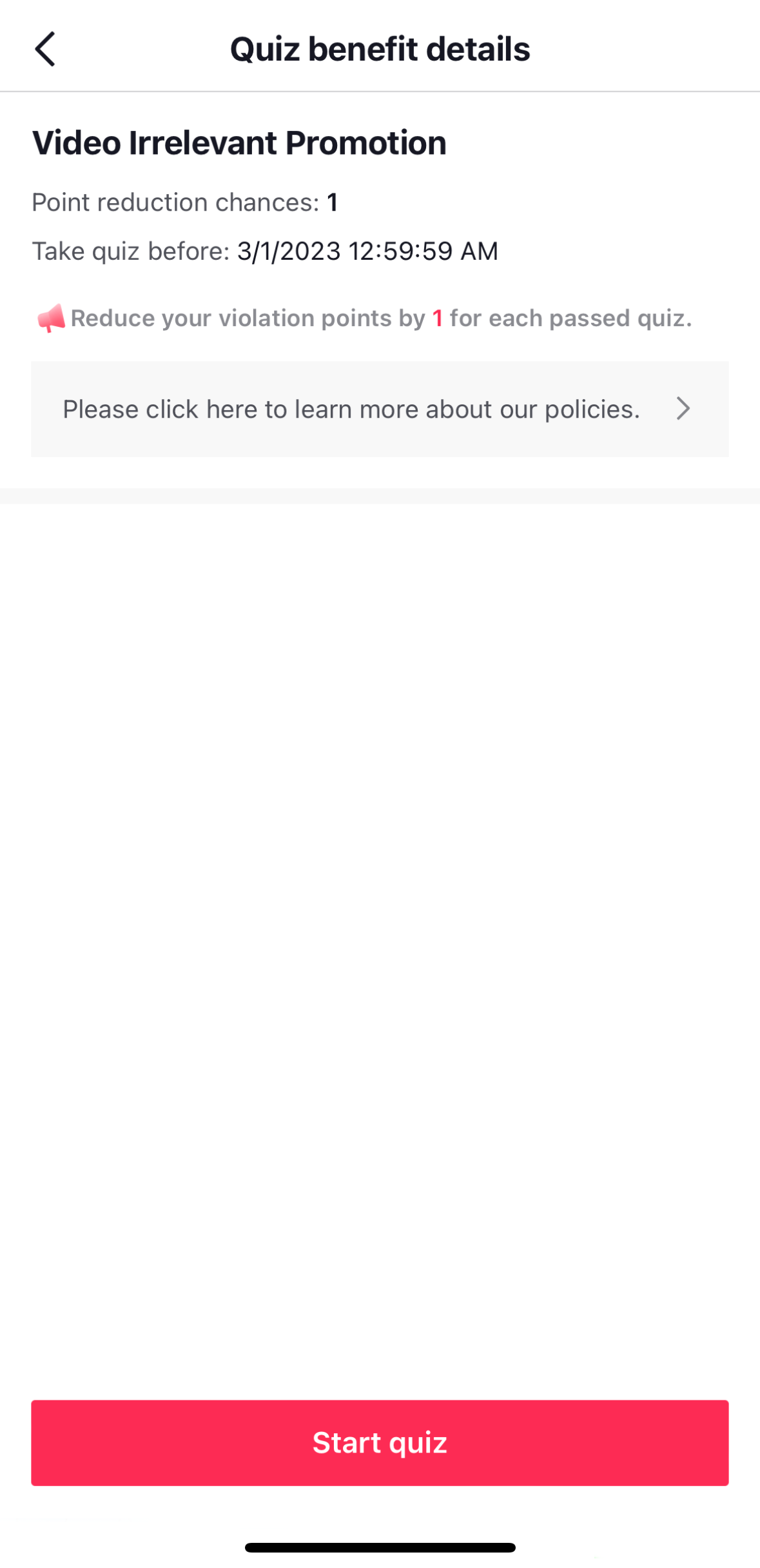Go back from Quiz benefit details
The height and width of the screenshot is (1568, 760).
pos(45,49)
